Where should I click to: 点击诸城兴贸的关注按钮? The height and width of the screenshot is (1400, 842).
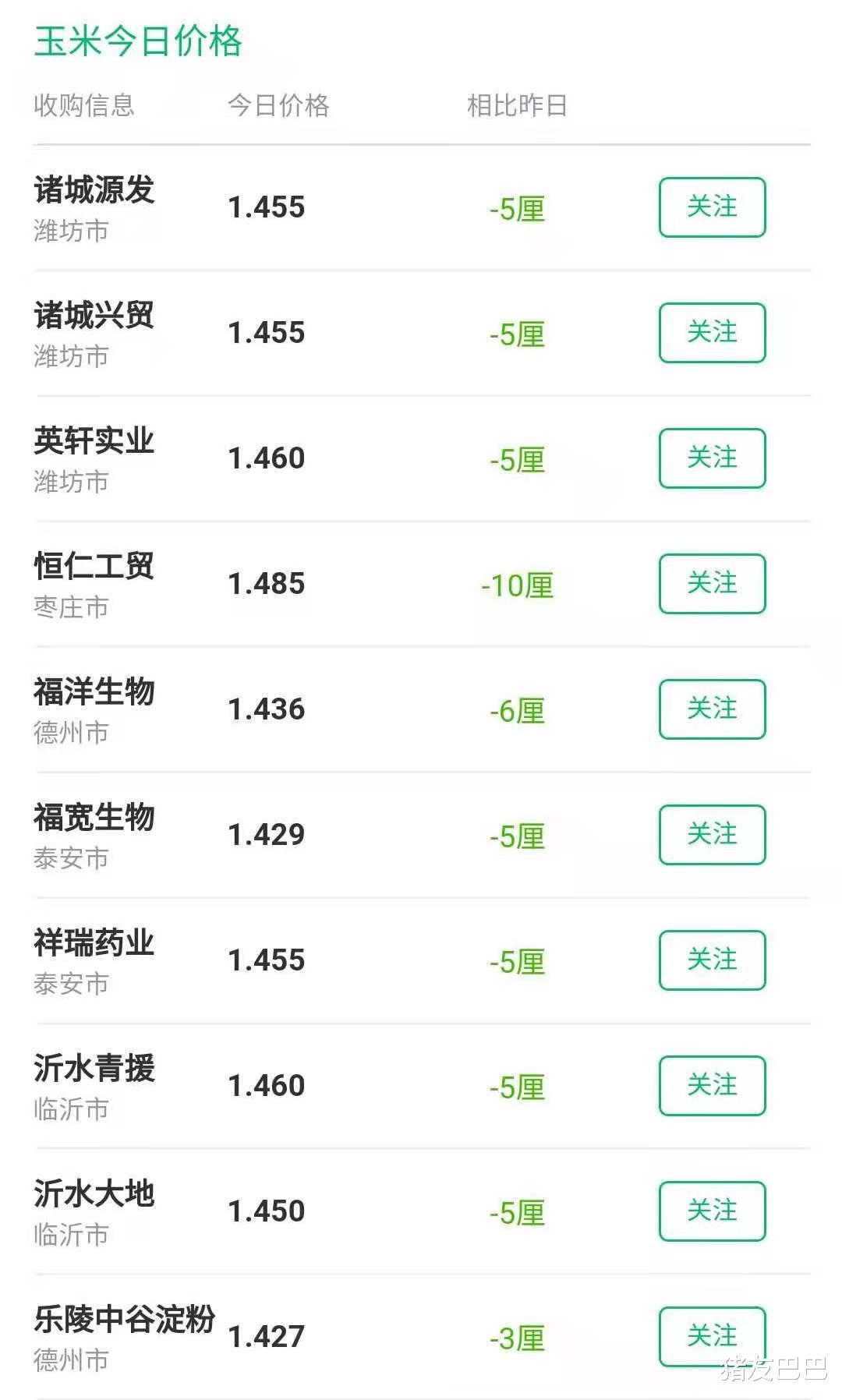(x=711, y=333)
